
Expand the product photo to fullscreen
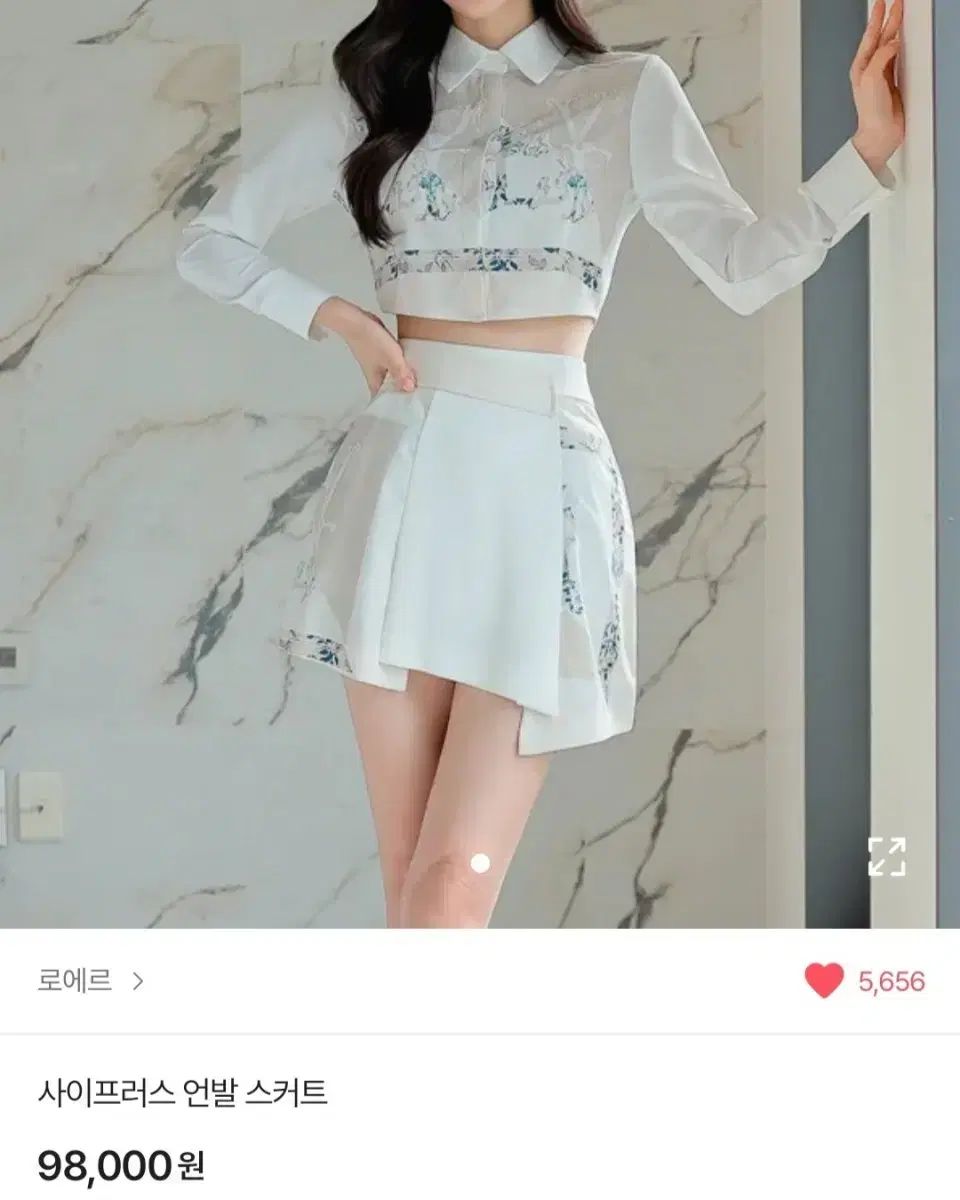[886, 857]
